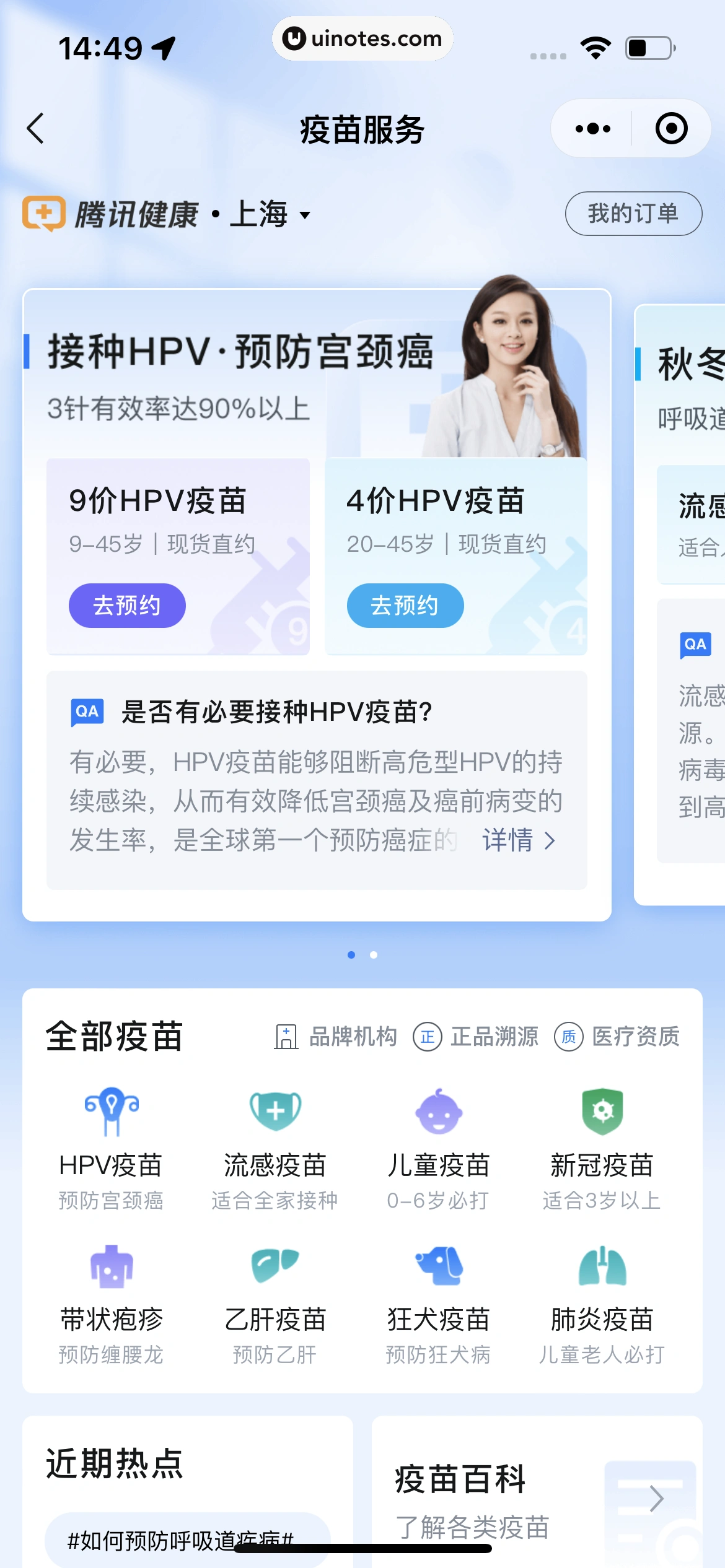Tap the back navigation arrow

35,128
